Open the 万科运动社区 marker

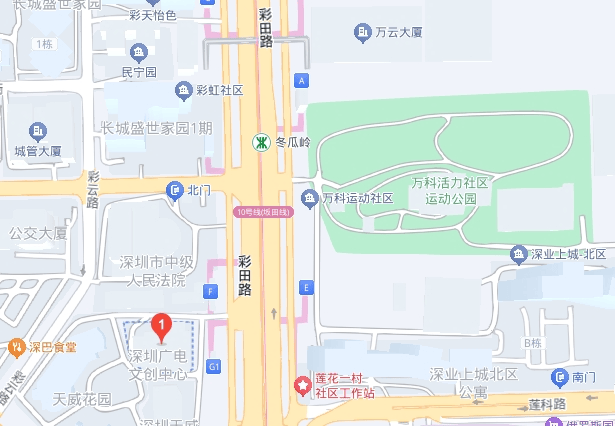coord(309,198)
